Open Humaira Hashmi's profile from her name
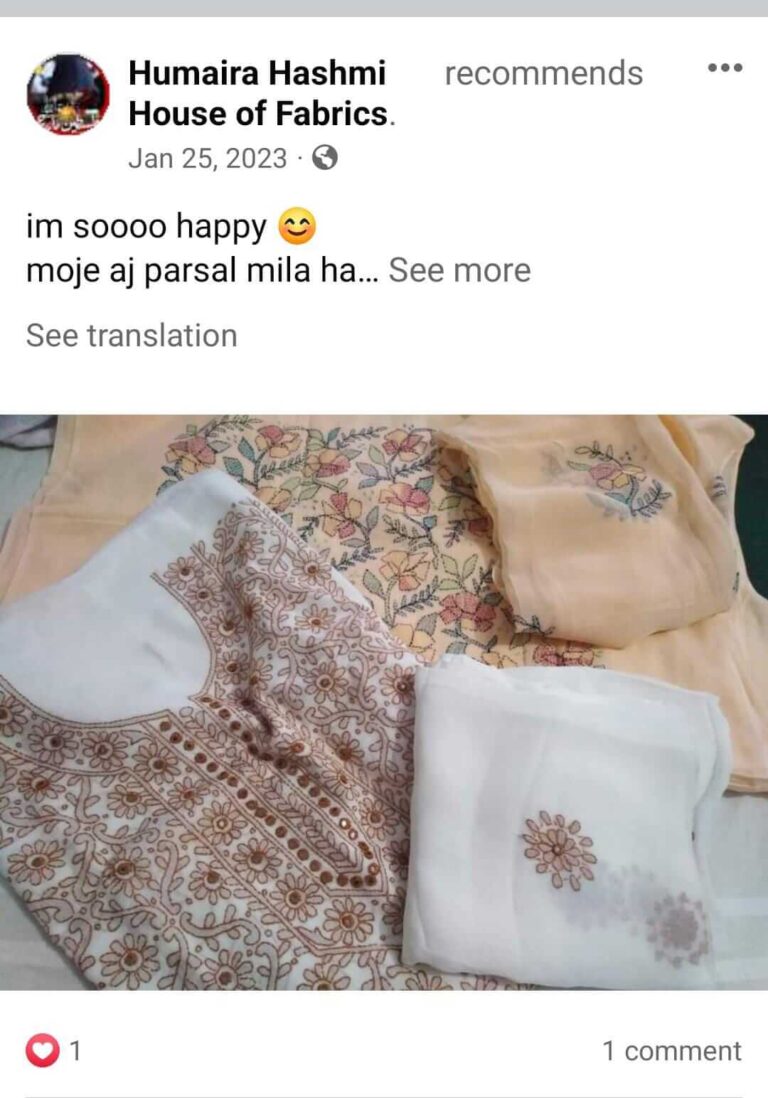This screenshot has width=768, height=1098. 257,73
